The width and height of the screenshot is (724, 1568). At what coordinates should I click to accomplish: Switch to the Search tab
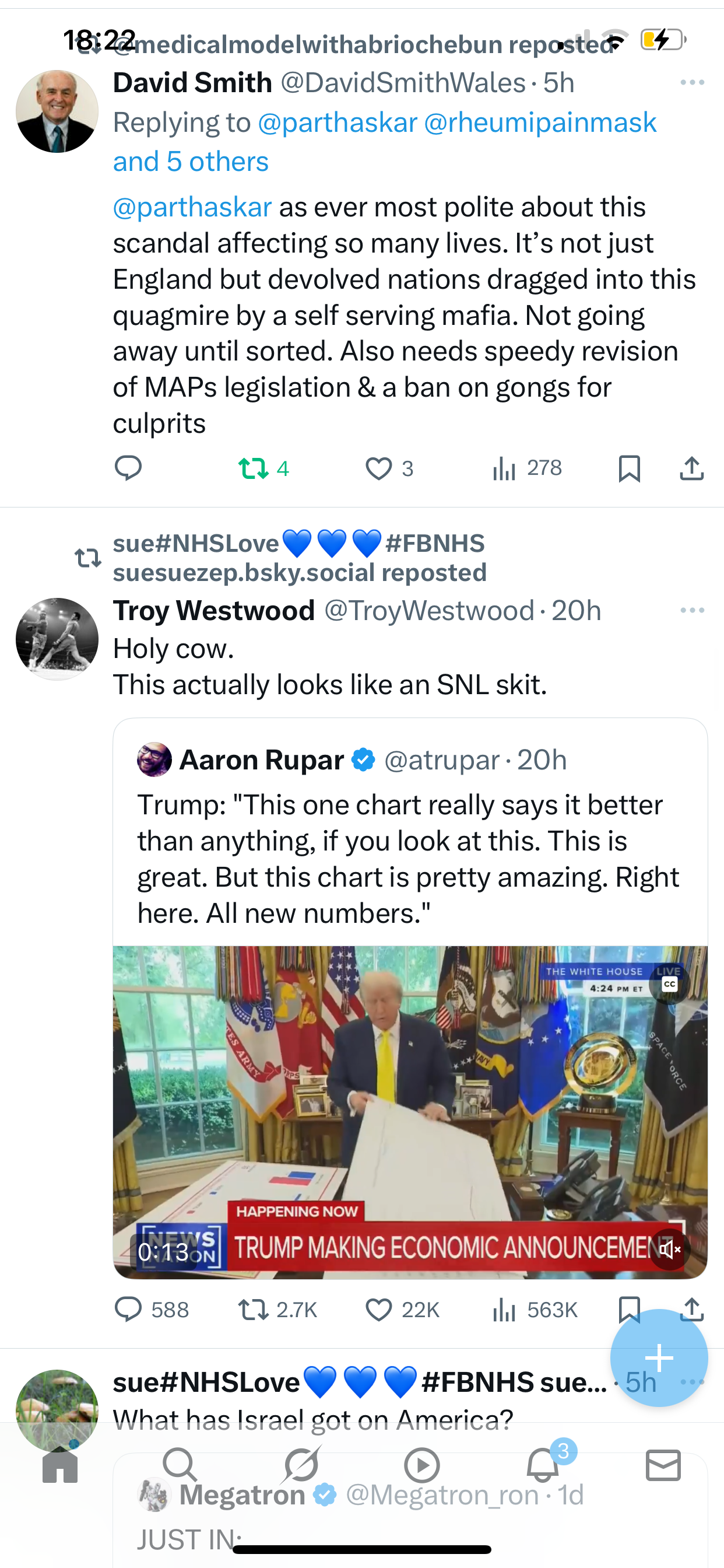tap(180, 1465)
